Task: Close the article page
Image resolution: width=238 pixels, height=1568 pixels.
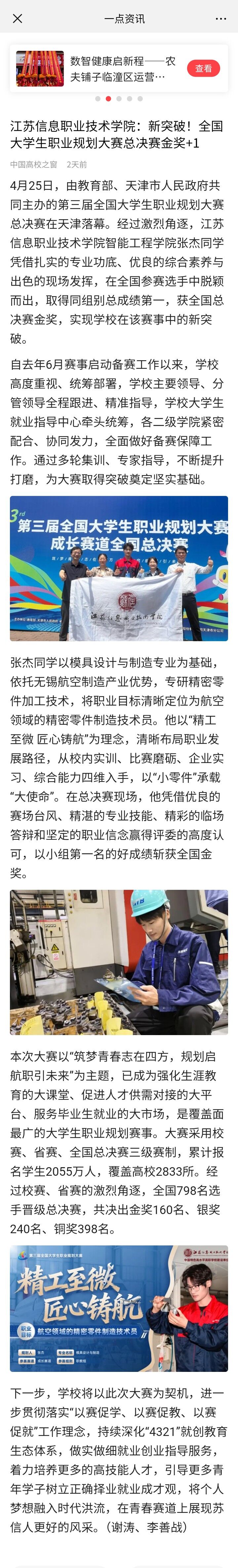Action: pos(18,18)
